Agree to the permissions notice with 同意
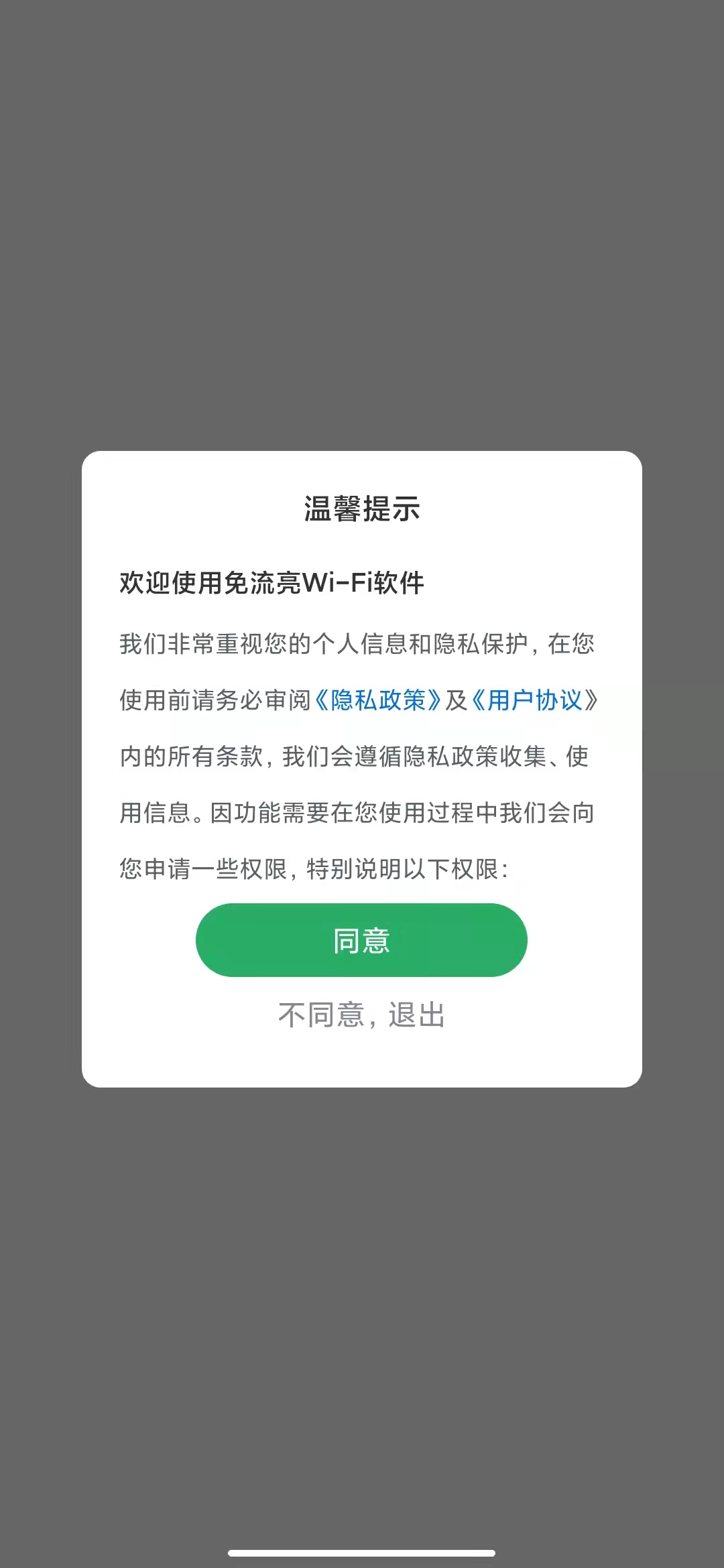This screenshot has height=1568, width=724. click(361, 940)
